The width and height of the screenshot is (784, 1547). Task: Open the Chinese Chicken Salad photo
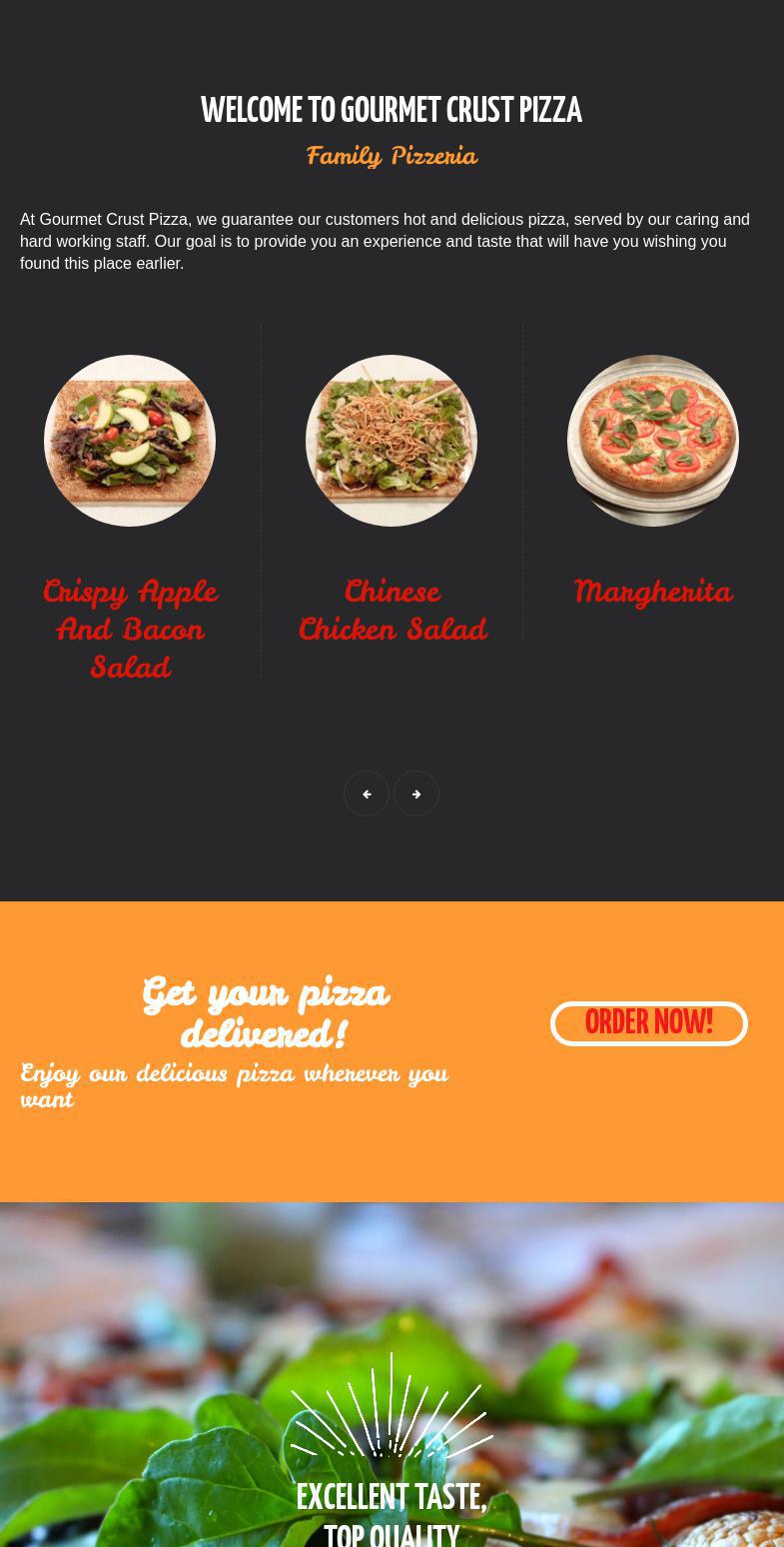[392, 441]
